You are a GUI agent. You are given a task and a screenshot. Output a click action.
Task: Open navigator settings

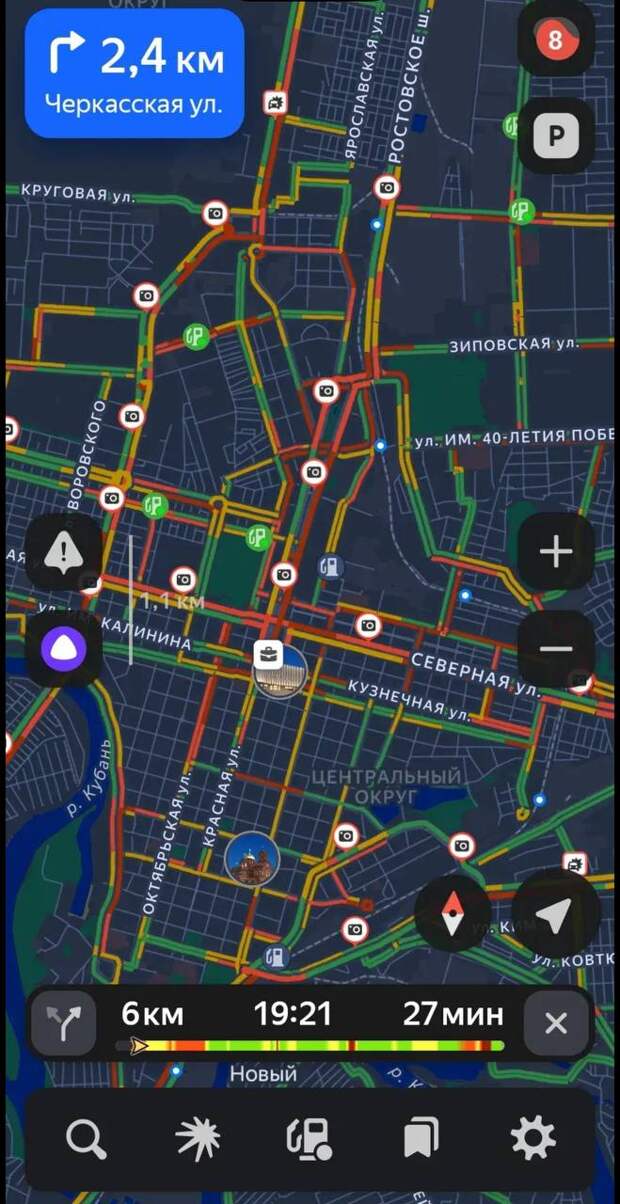click(533, 1138)
